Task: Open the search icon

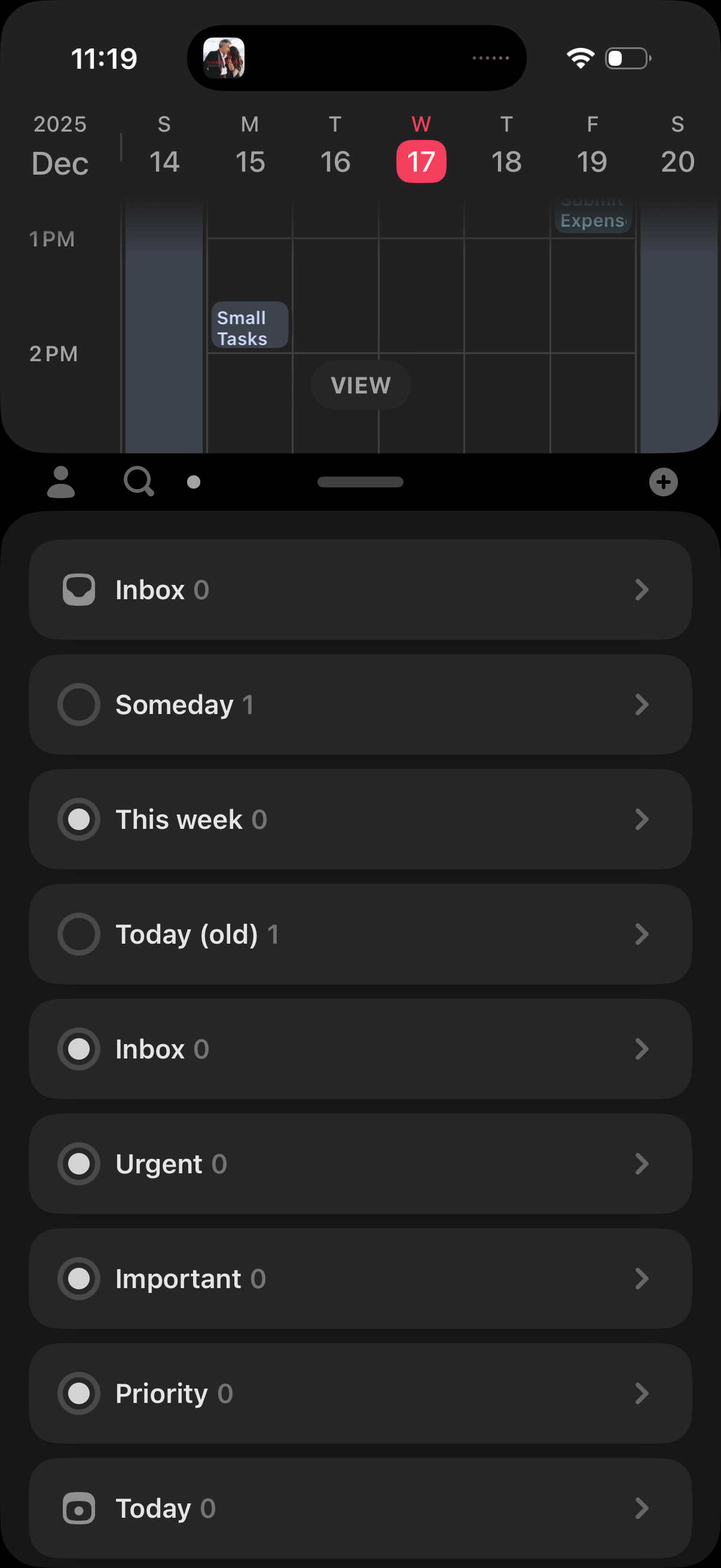Action: [139, 481]
